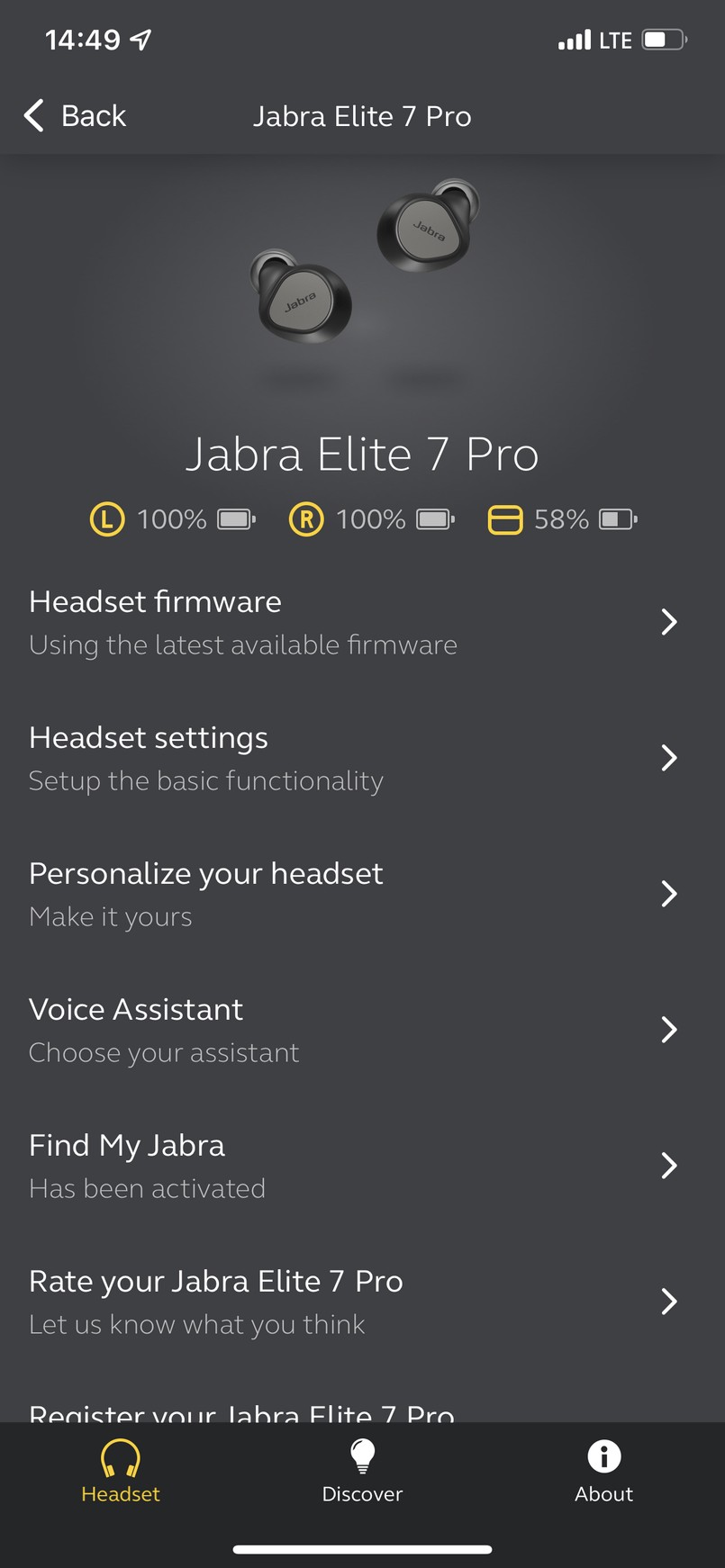This screenshot has height=1568, width=725.
Task: Tap the battery level indicator in status bar
Action: point(664,39)
